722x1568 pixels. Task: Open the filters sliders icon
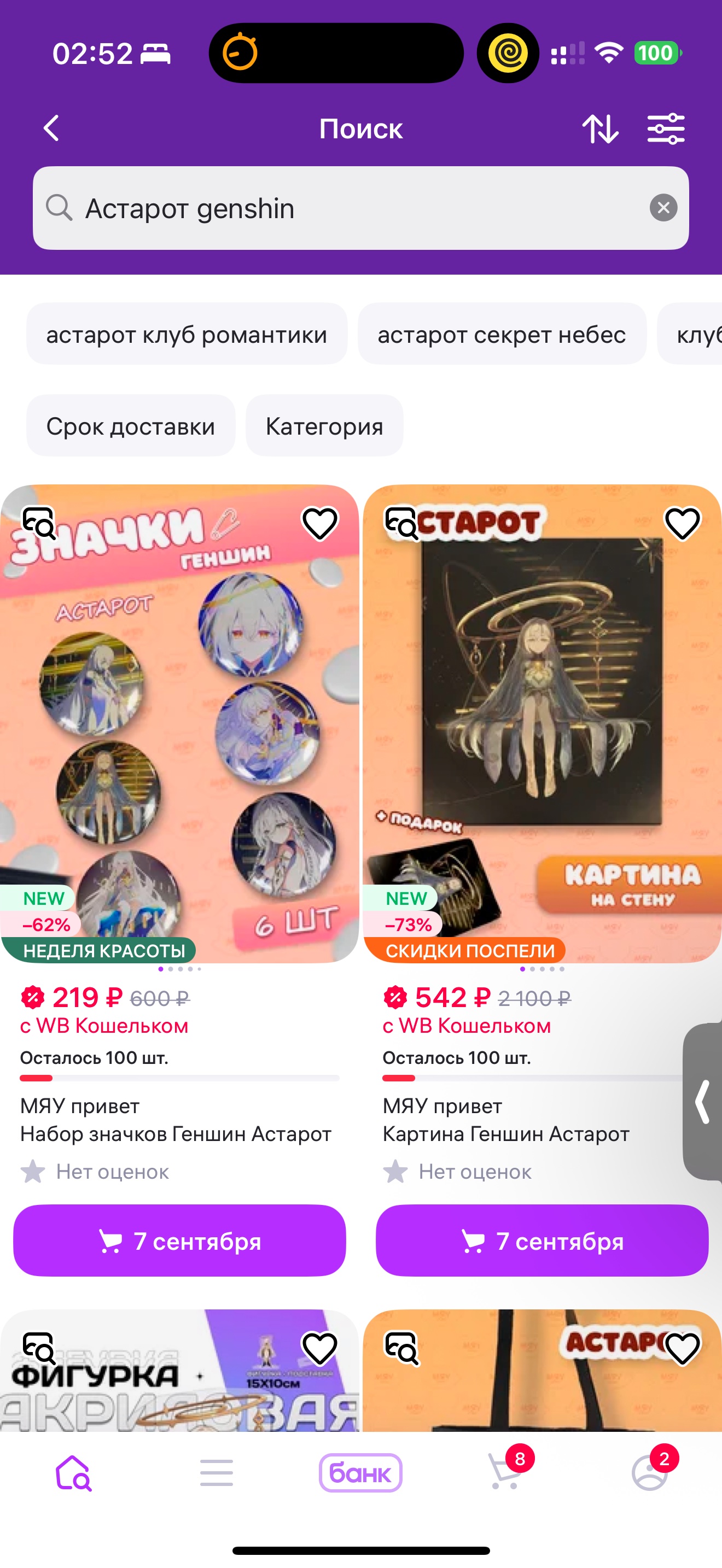(x=665, y=128)
